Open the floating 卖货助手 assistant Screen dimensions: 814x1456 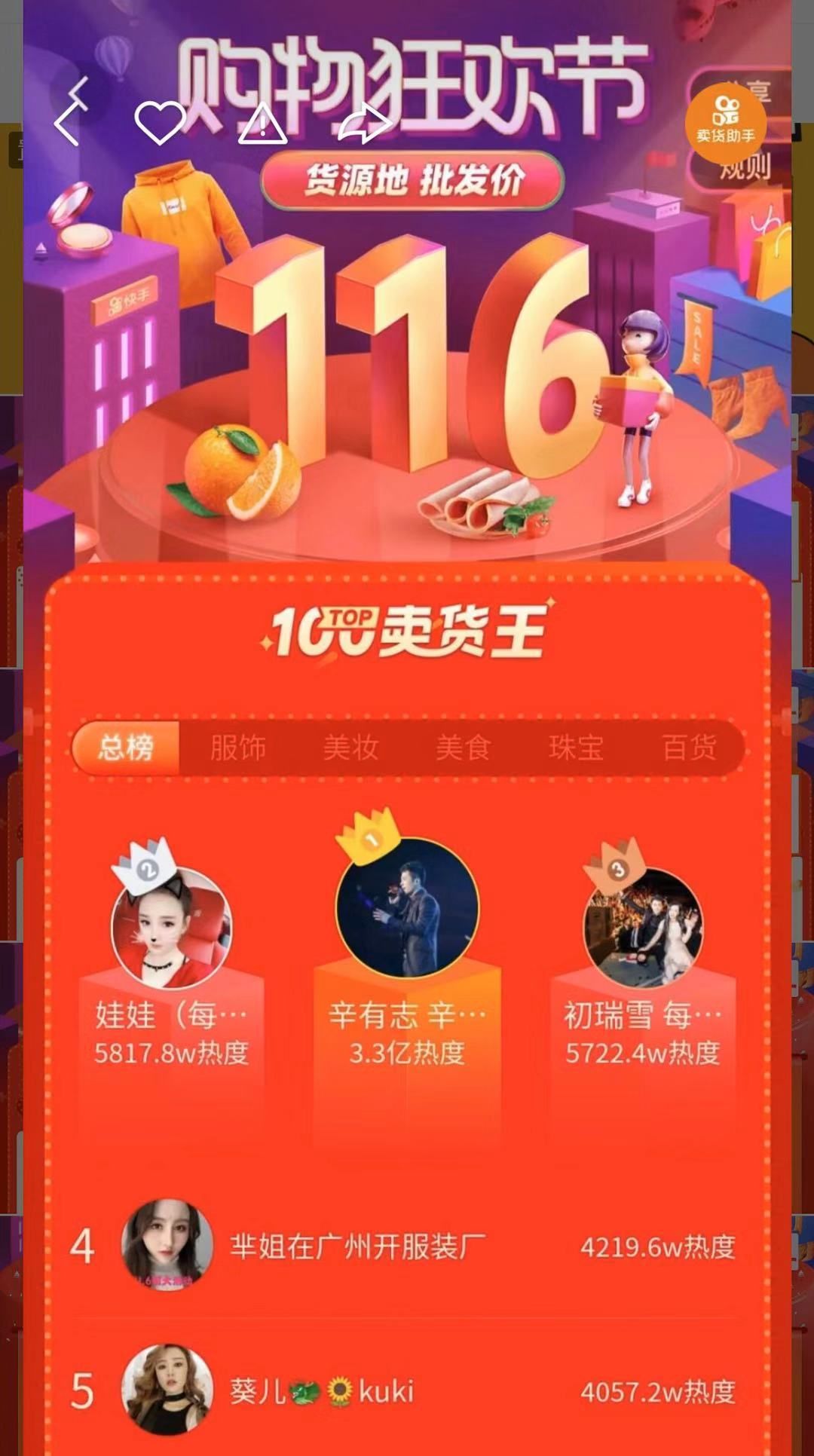pos(727,121)
